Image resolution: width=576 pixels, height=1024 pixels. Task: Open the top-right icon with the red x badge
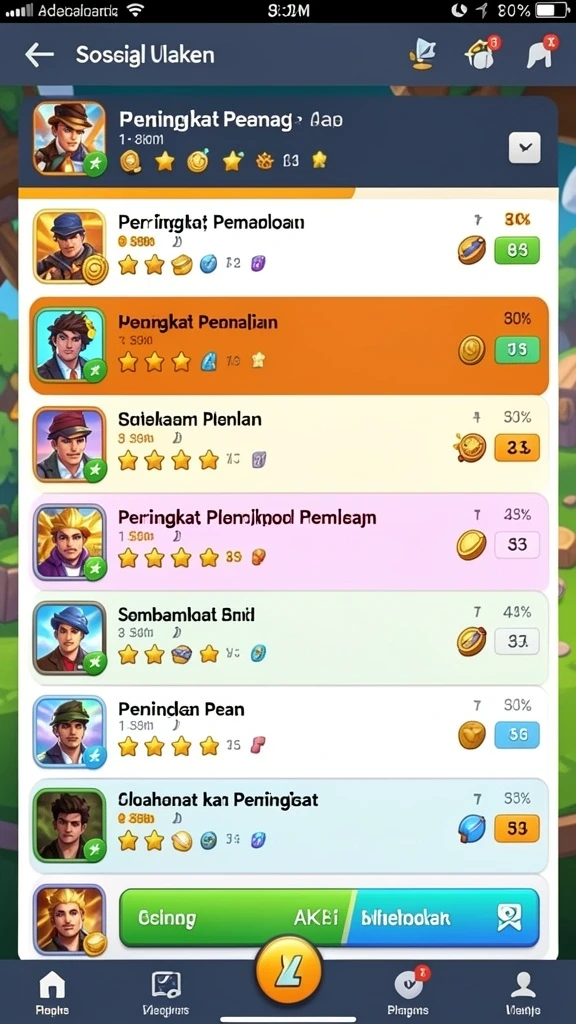tap(543, 52)
